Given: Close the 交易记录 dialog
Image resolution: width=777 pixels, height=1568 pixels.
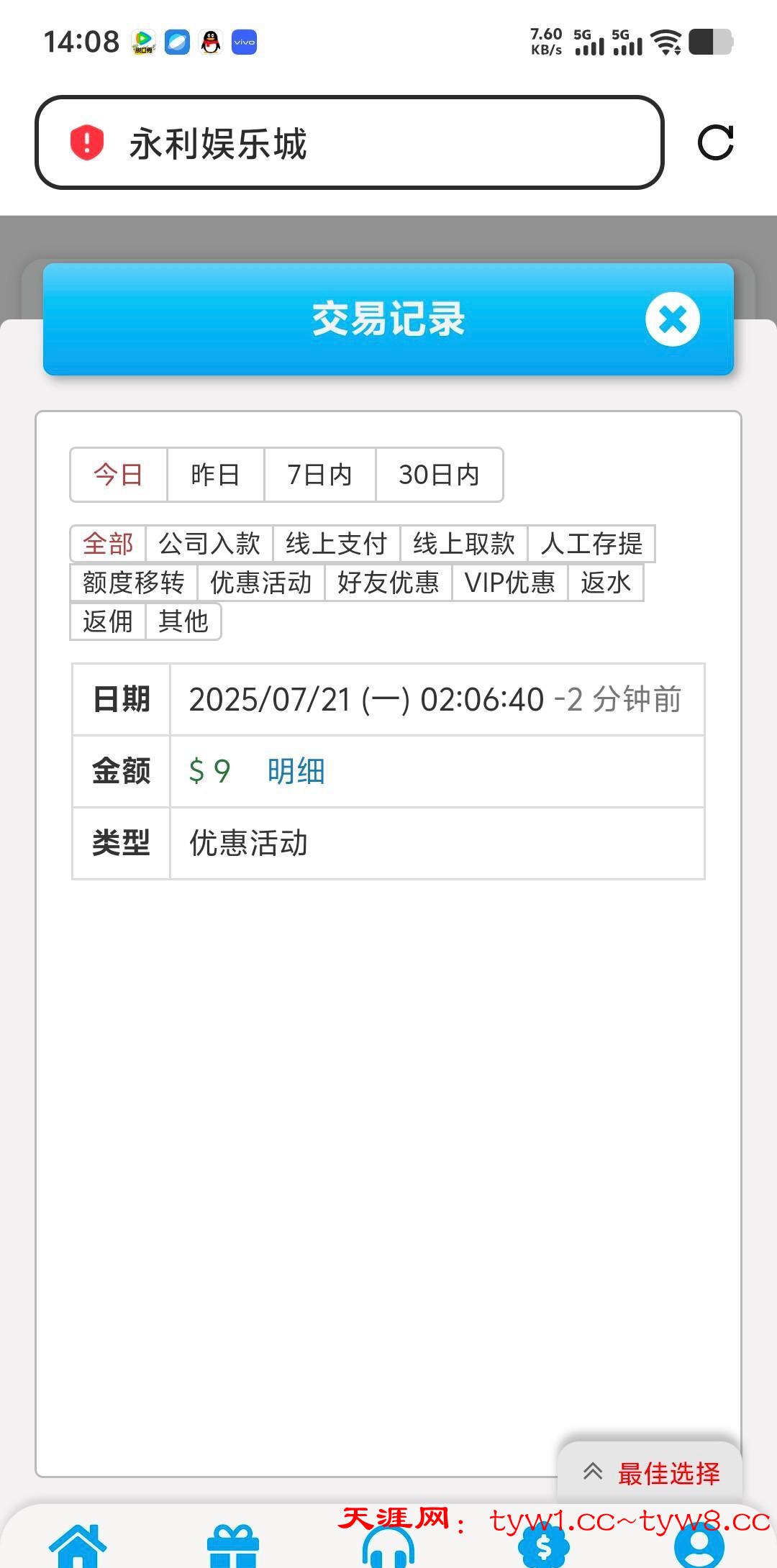Looking at the screenshot, I should click(672, 319).
